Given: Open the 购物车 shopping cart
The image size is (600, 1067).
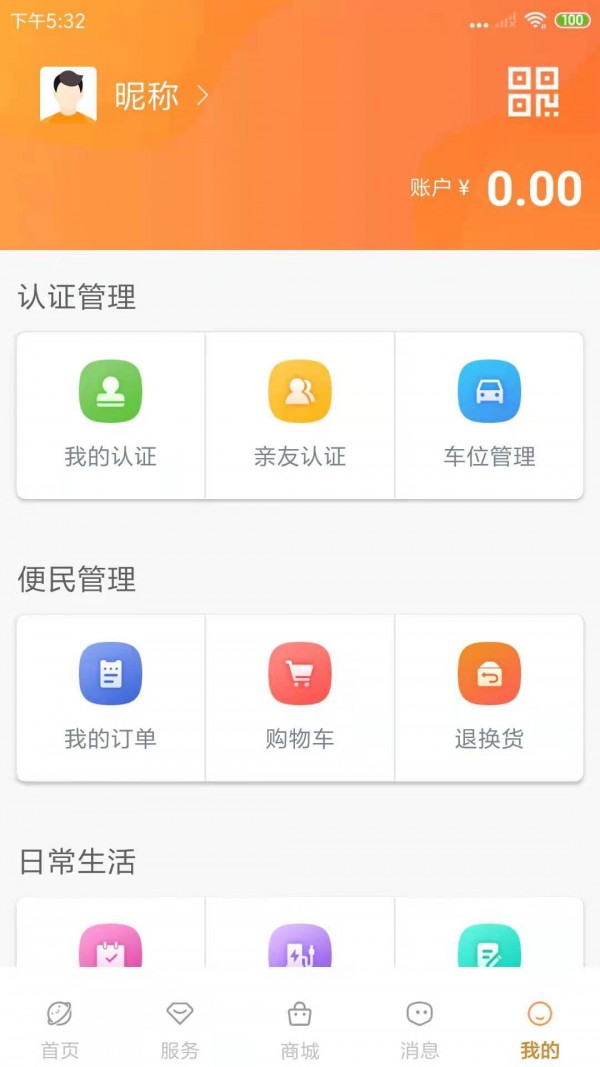Looking at the screenshot, I should [300, 698].
